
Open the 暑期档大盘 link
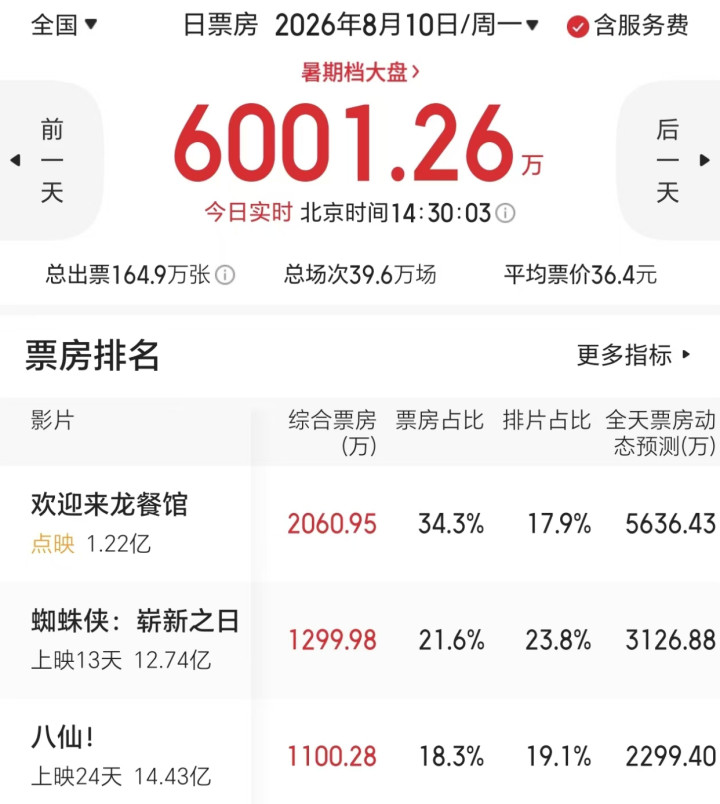360,72
